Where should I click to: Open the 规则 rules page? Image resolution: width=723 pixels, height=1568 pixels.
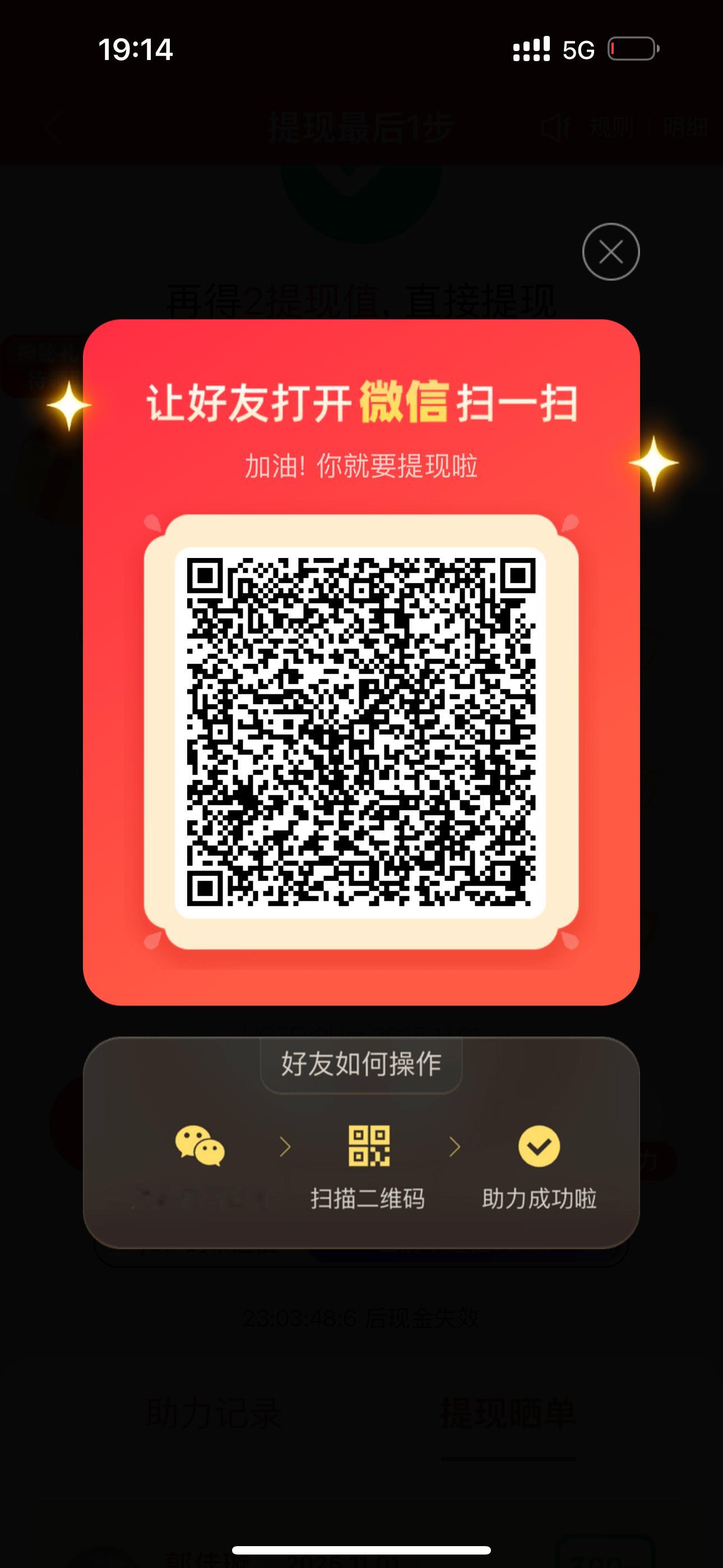click(x=610, y=127)
